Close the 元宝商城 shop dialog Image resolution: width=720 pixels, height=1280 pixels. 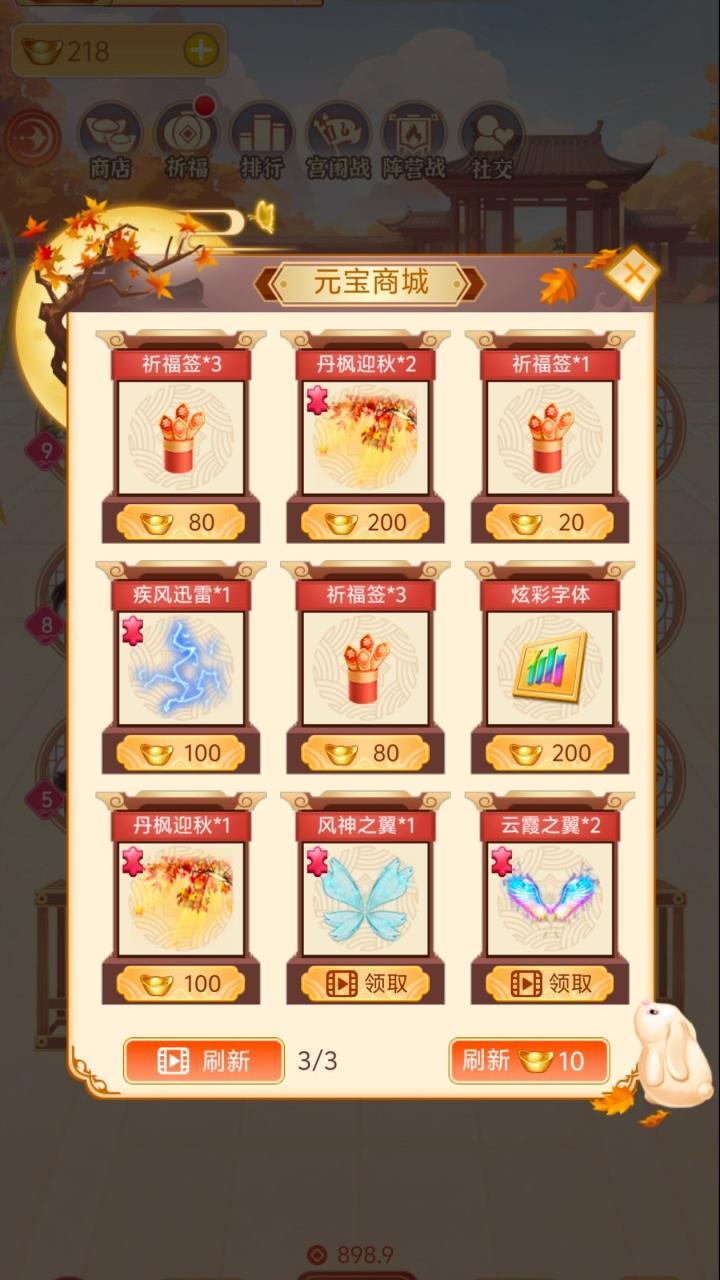coord(632,274)
